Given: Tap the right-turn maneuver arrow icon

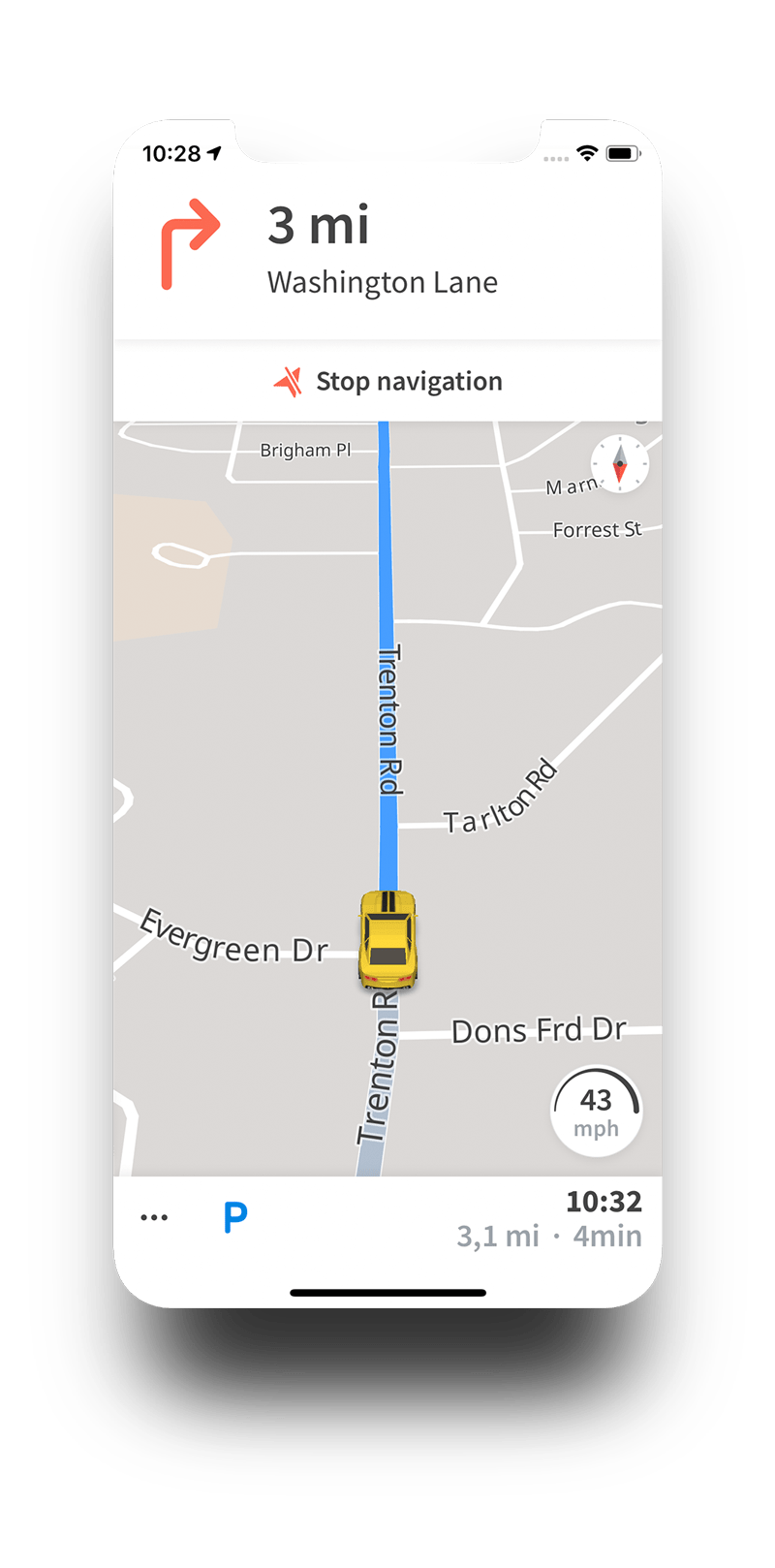Looking at the screenshot, I should [x=190, y=231].
